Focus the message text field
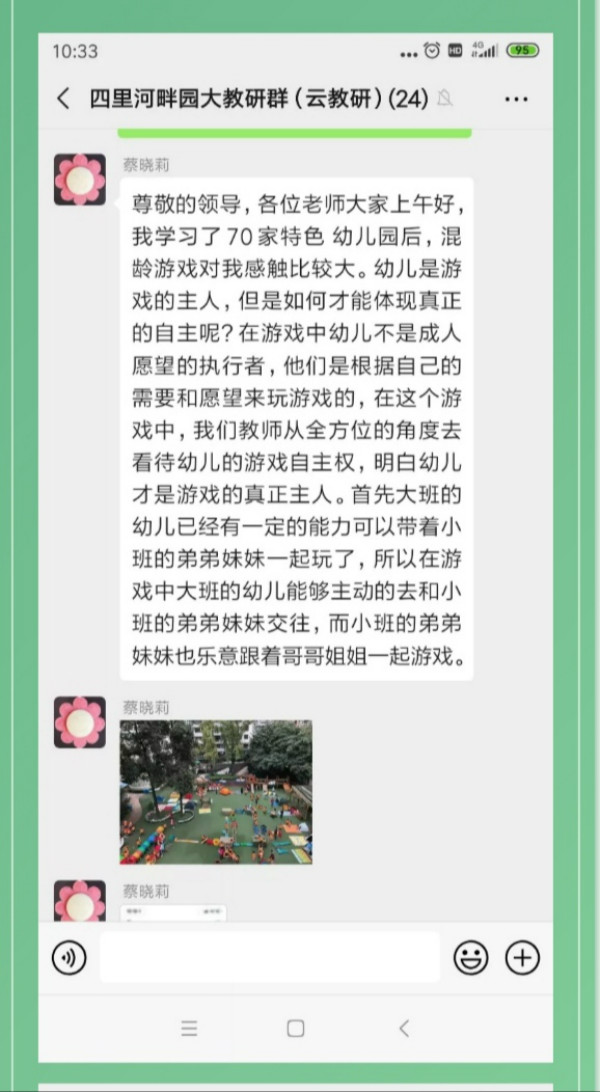The width and height of the screenshot is (600, 1092). point(270,958)
